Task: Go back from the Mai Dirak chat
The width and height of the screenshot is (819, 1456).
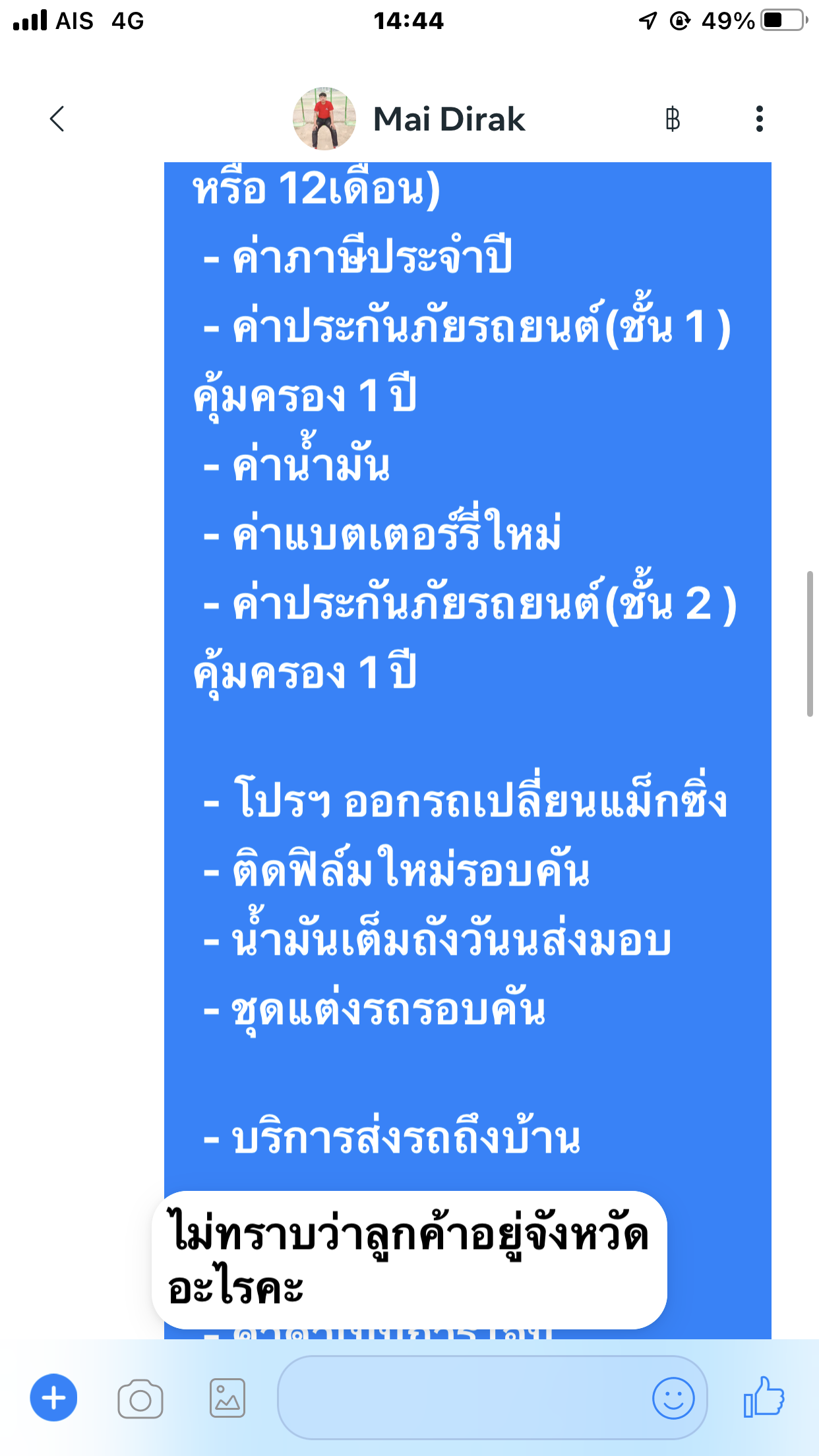Action: 57,119
